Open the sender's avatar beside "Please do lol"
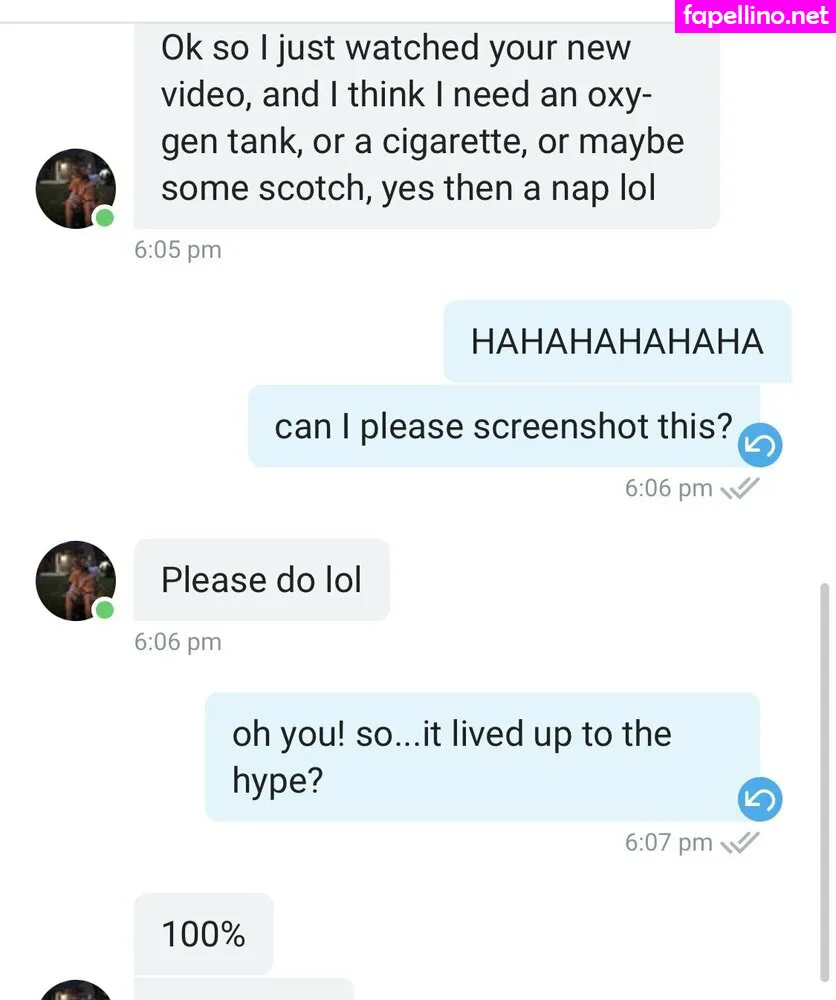Screen dimensions: 836x1000 [75, 581]
